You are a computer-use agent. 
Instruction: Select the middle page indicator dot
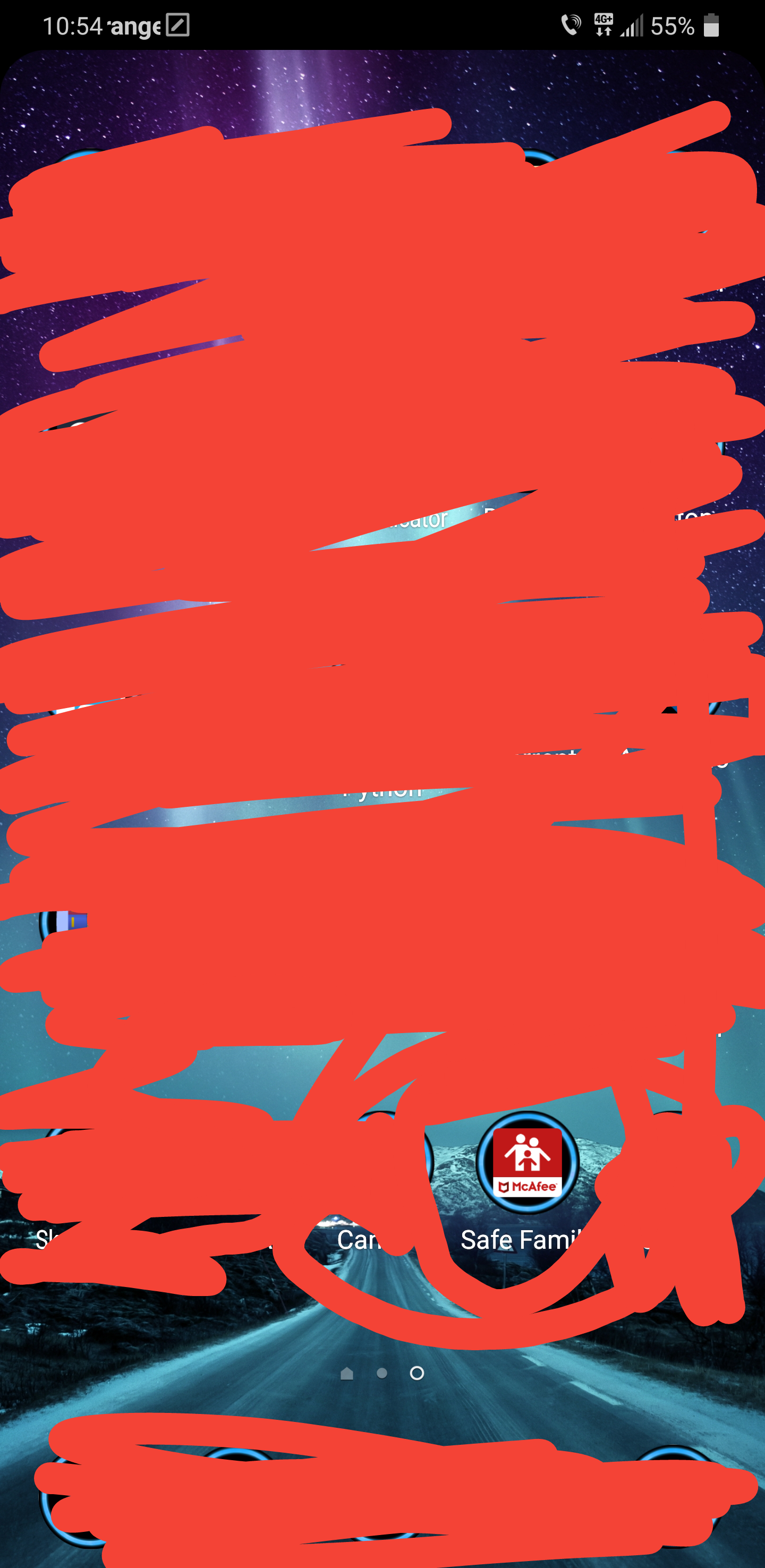381,1373
